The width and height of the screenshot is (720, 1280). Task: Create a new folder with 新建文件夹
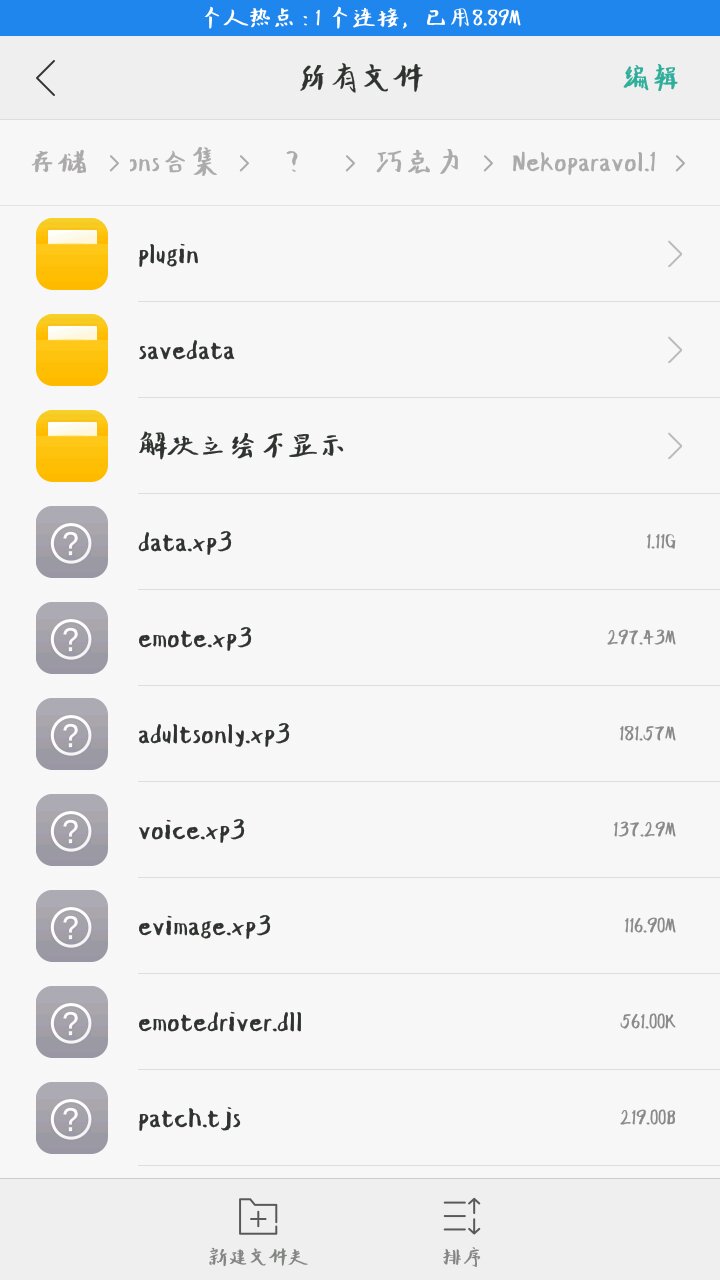click(258, 1230)
